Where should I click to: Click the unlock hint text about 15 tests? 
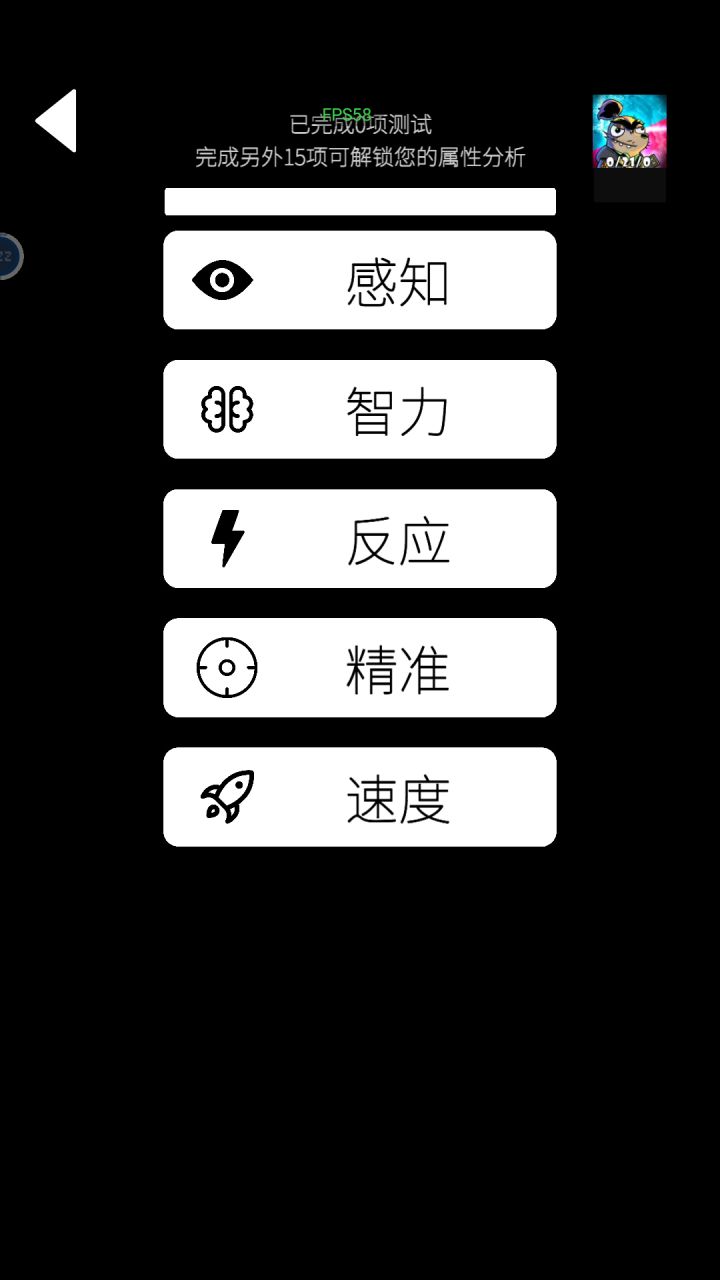360,157
